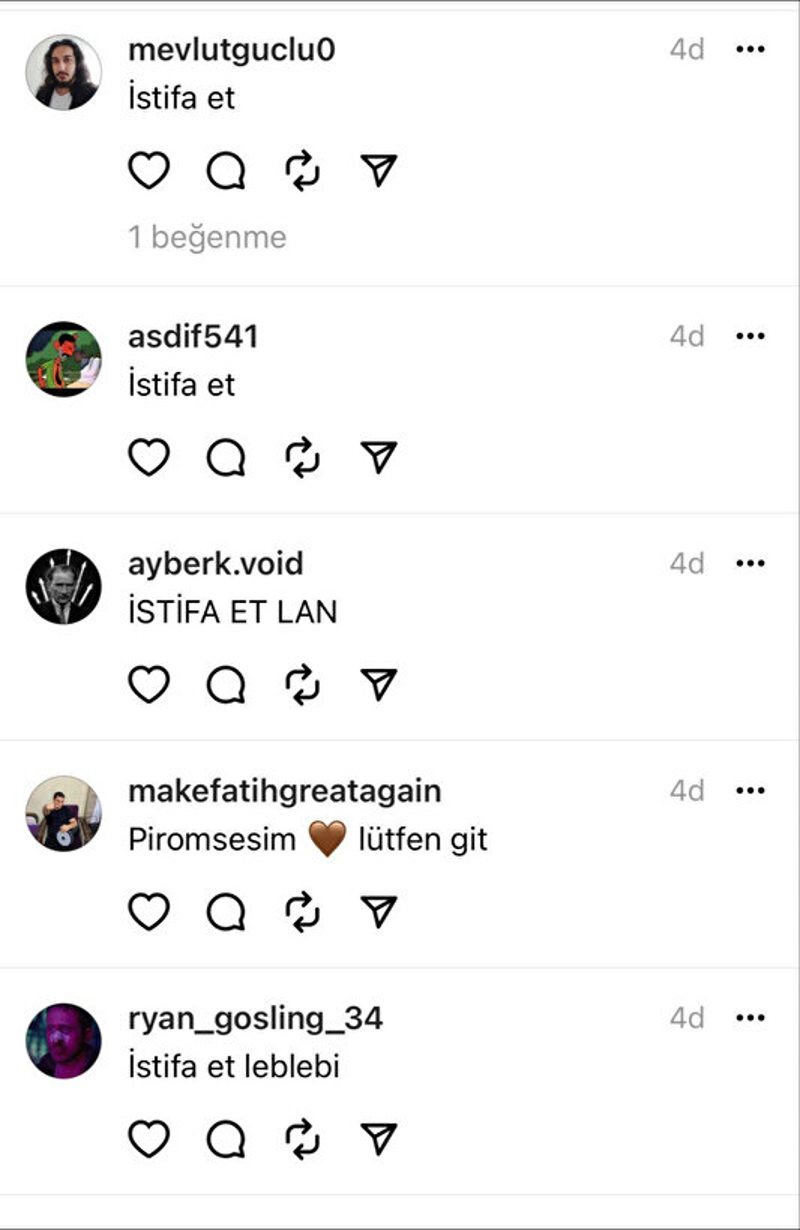Open options menu for ryan_gosling_34's comment
The image size is (800, 1230).
click(748, 1016)
